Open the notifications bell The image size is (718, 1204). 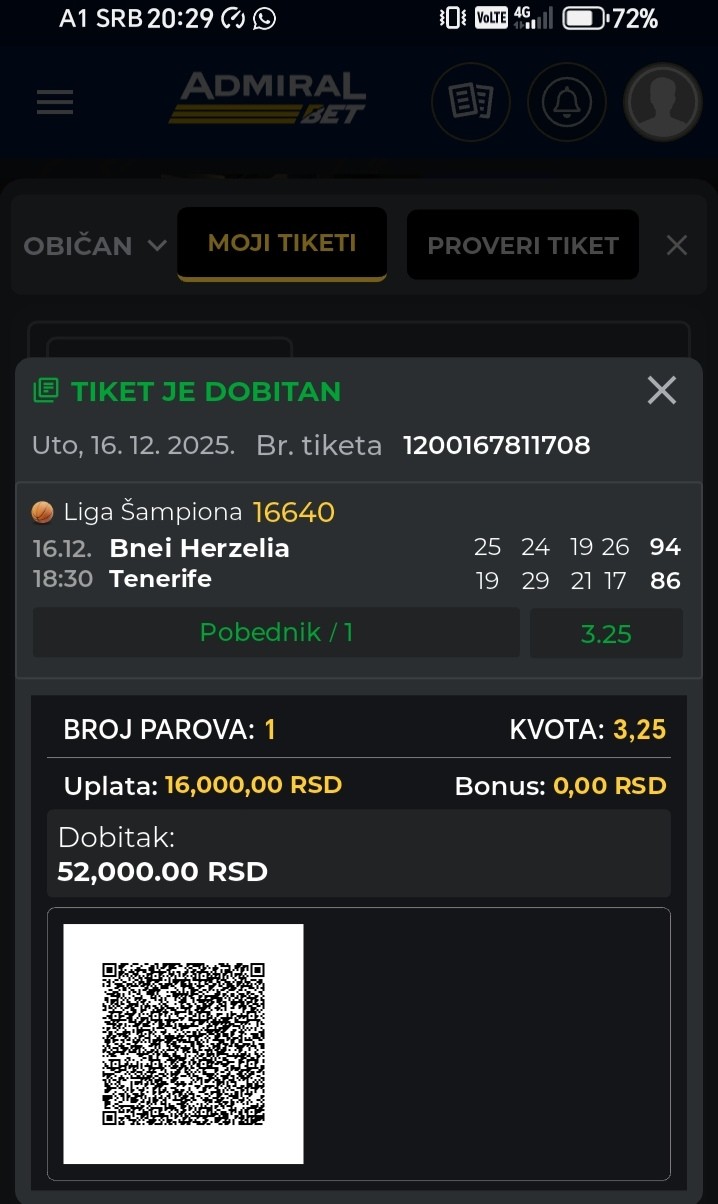pyautogui.click(x=566, y=102)
